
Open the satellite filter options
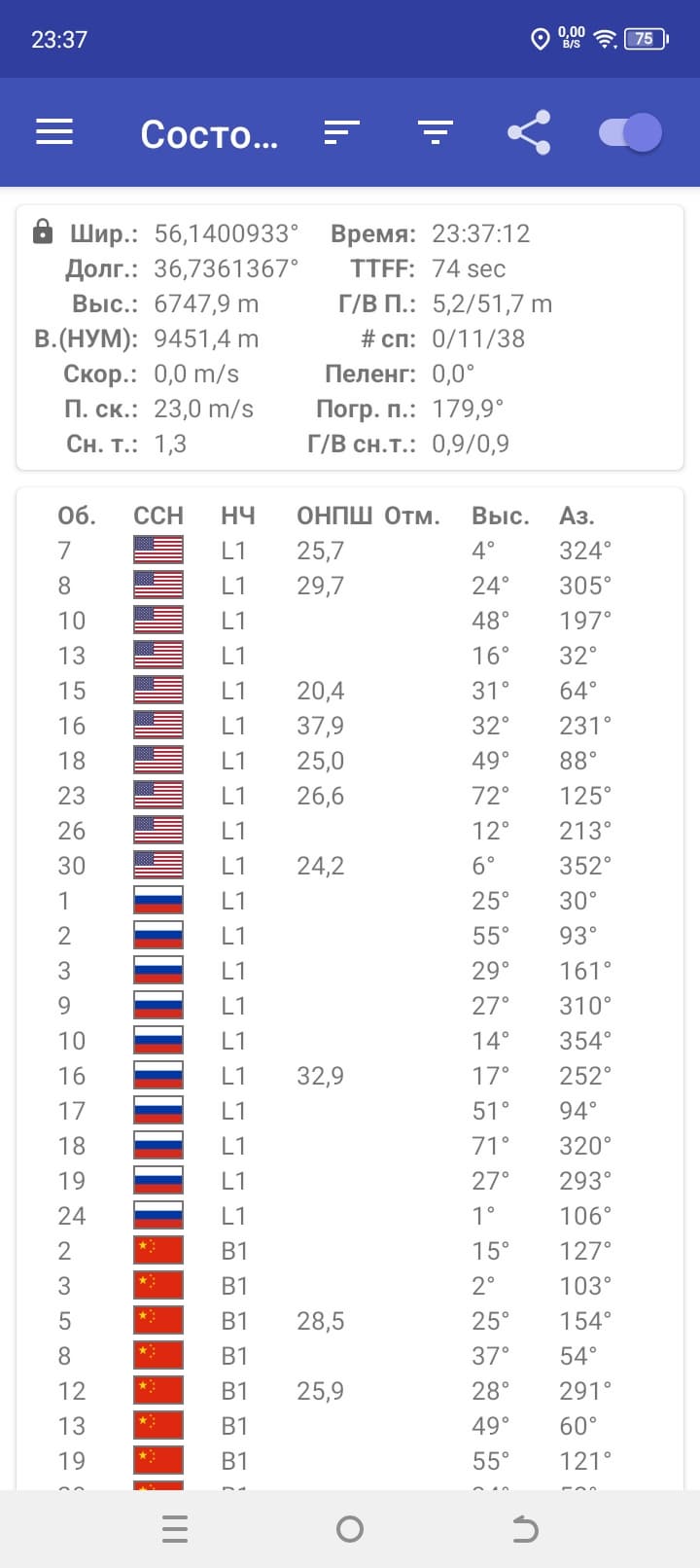point(435,132)
